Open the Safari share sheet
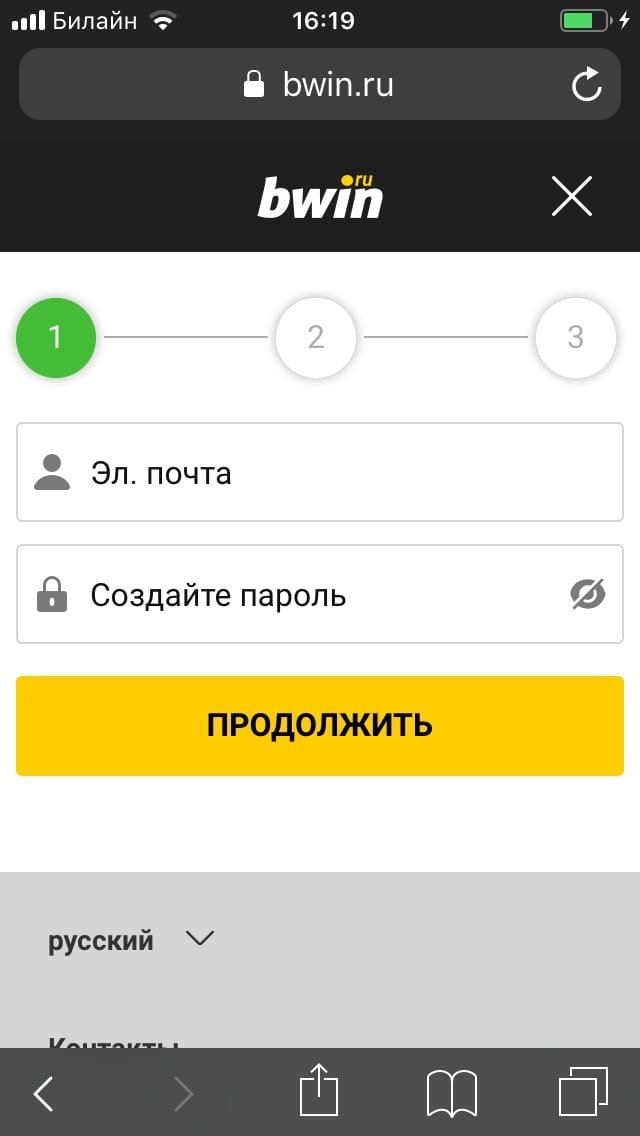Screen dimensions: 640x1136 pos(320,1092)
